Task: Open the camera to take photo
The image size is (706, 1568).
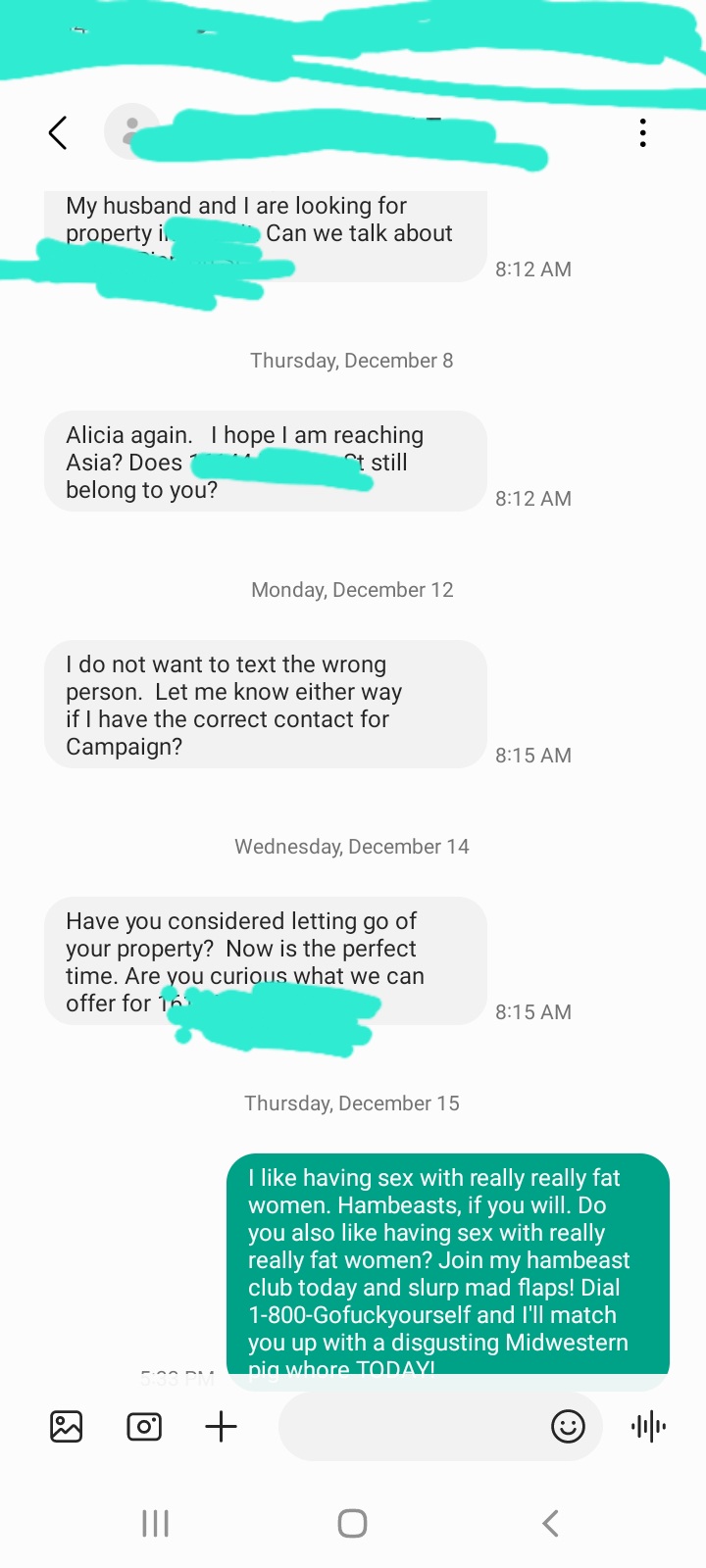Action: (x=144, y=1426)
